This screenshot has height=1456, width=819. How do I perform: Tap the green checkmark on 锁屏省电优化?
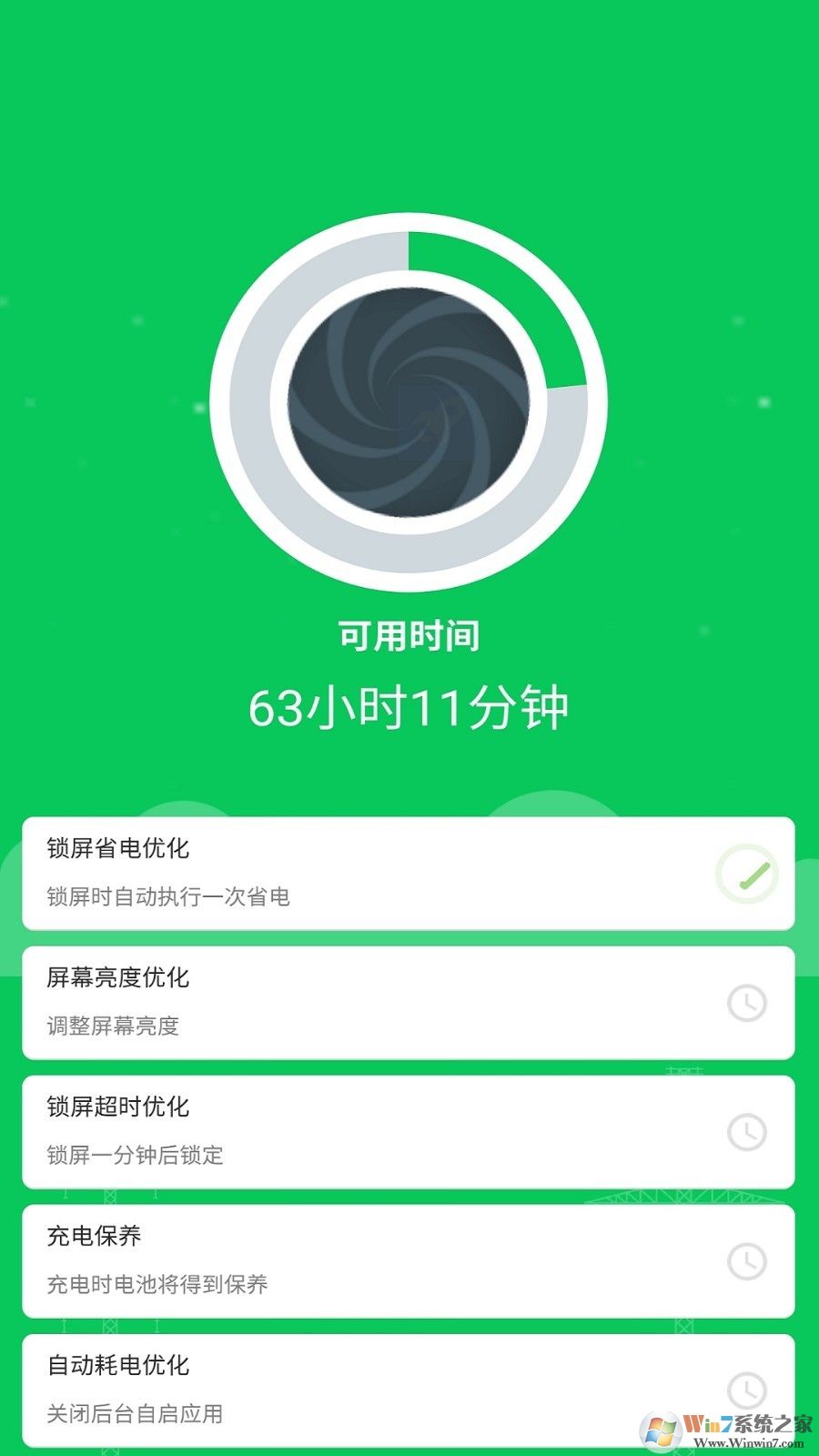coord(748,873)
